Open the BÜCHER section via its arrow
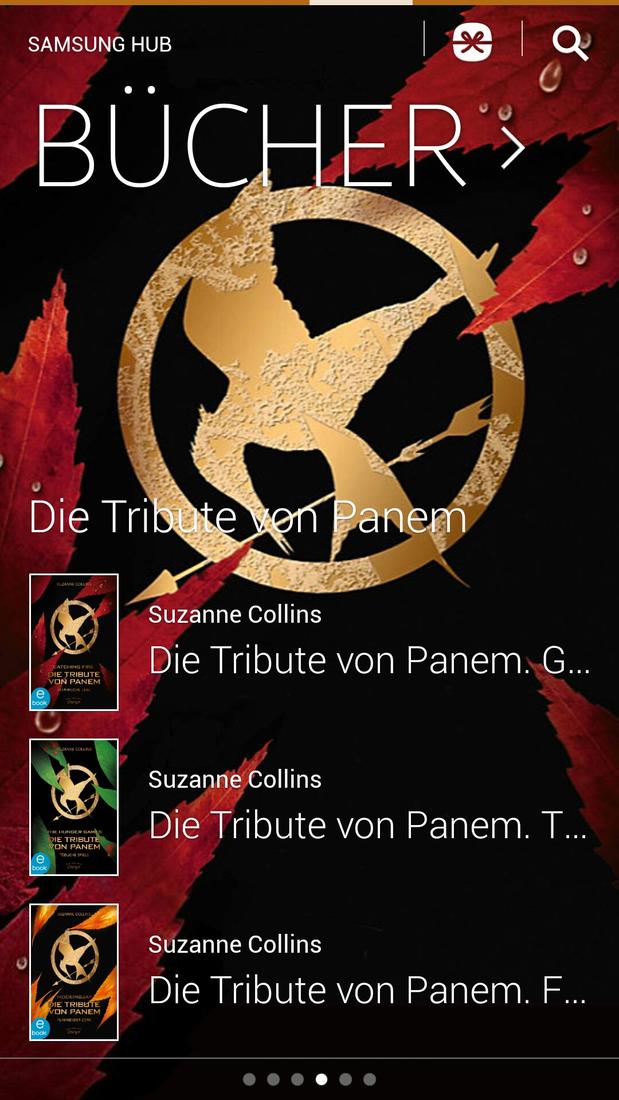The height and width of the screenshot is (1100, 619). point(514,149)
